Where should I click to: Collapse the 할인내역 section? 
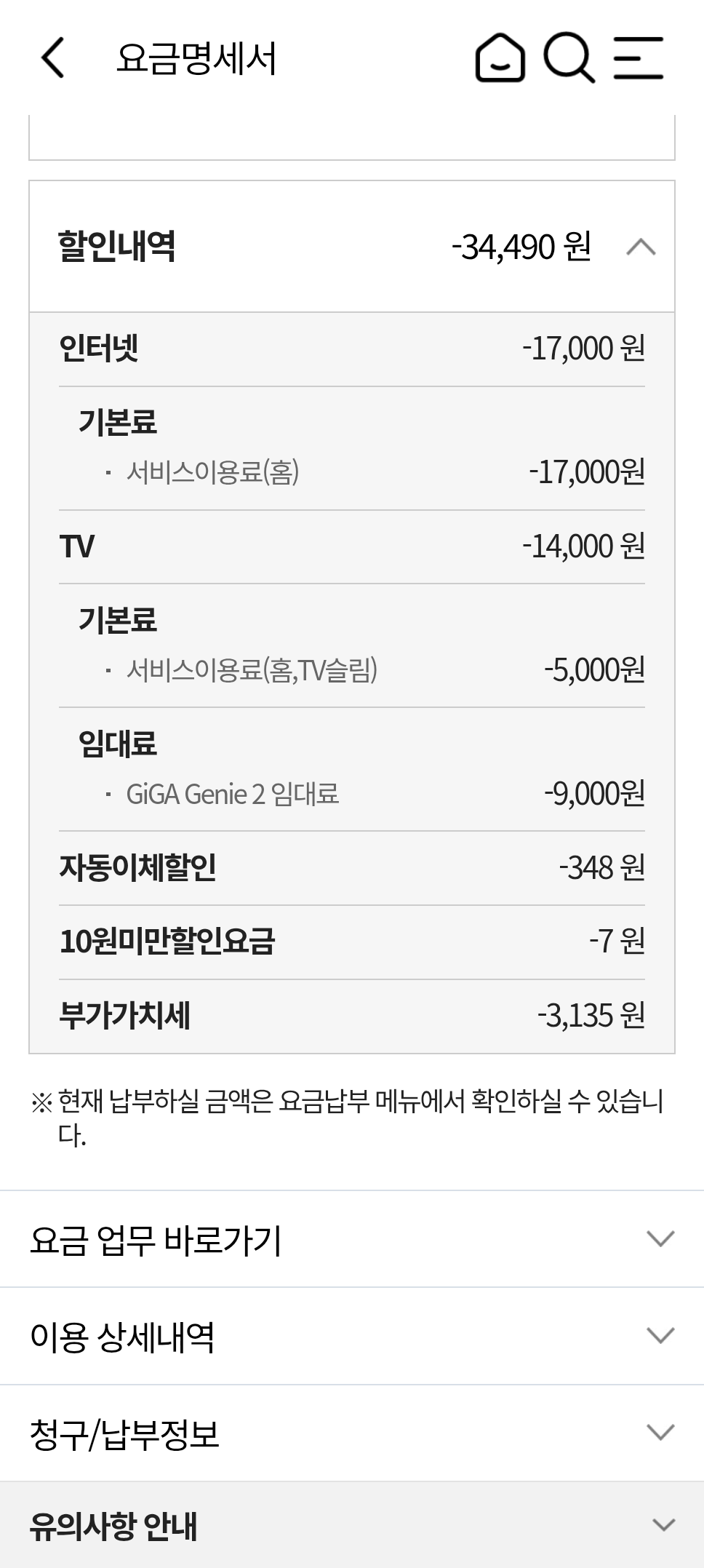640,247
